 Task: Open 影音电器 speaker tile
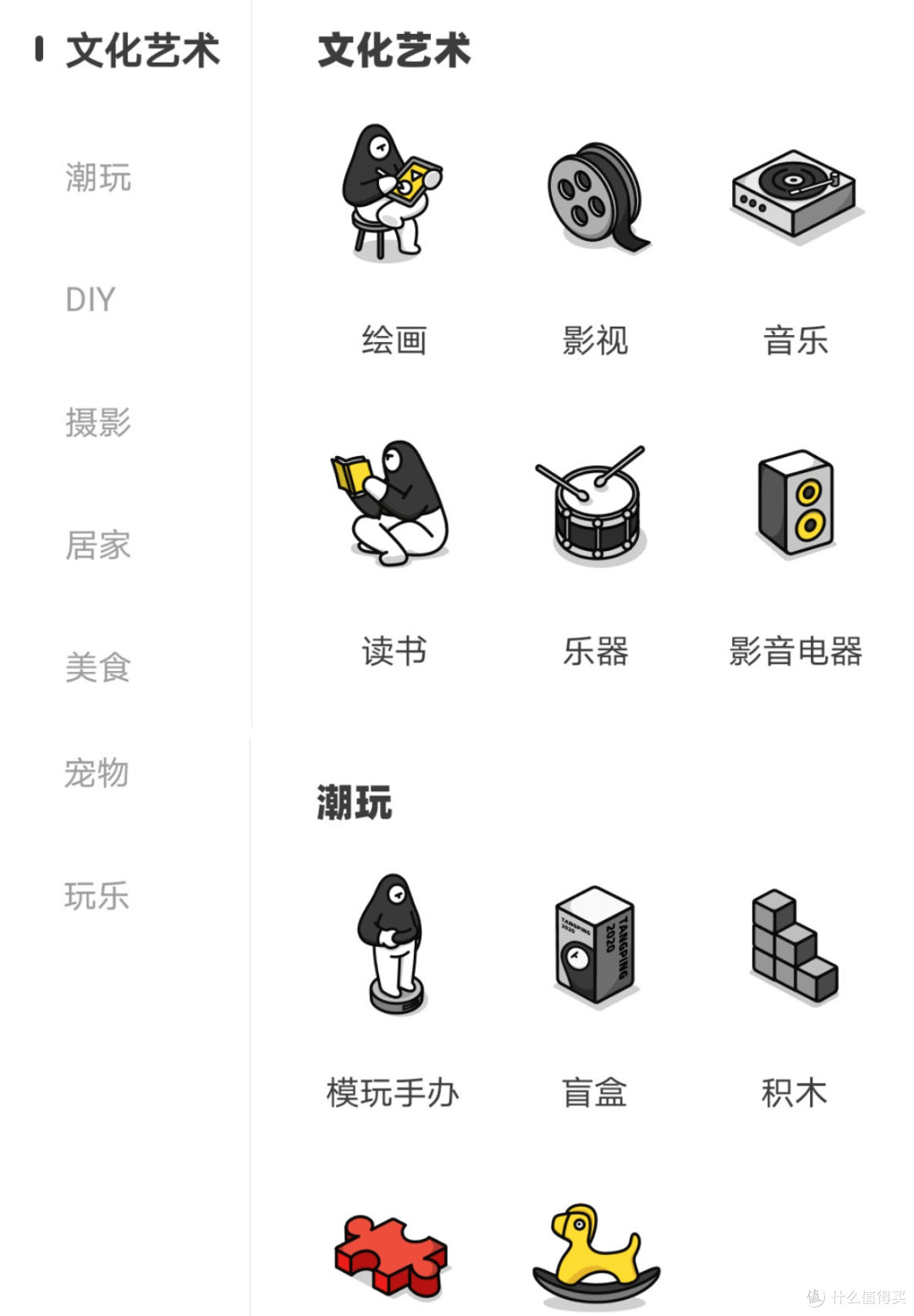[x=795, y=550]
